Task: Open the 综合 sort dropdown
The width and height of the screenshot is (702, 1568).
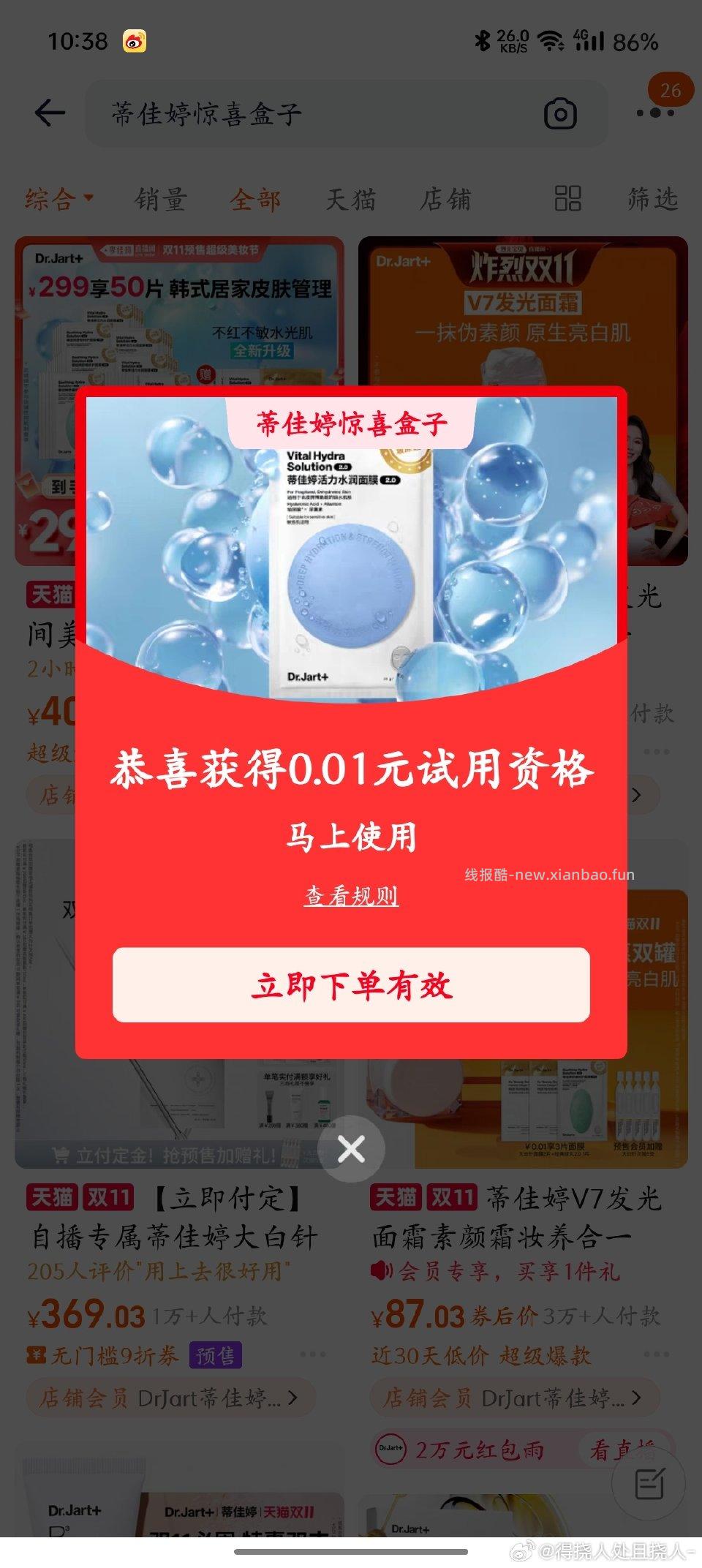Action: pyautogui.click(x=58, y=199)
